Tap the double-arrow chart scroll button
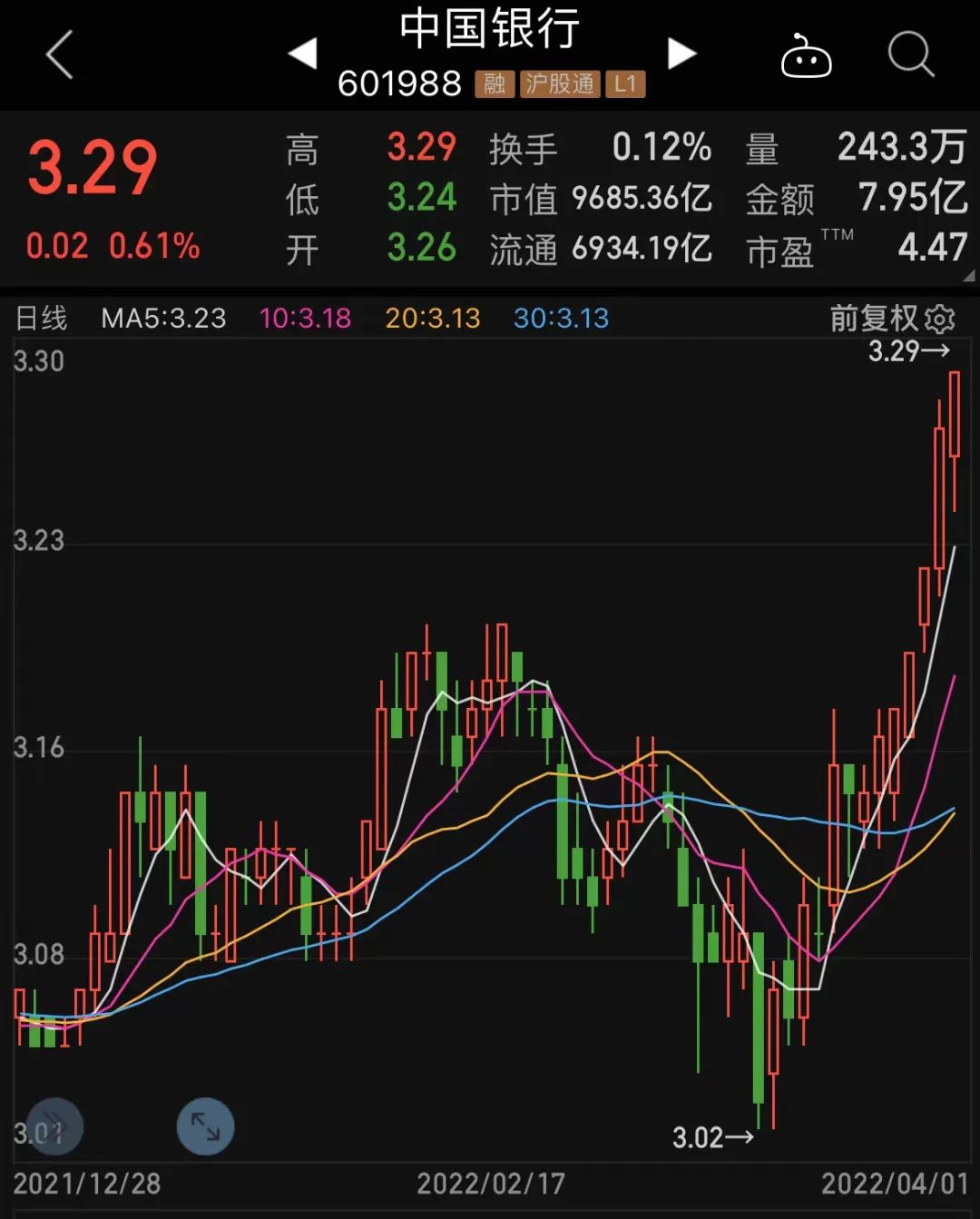The image size is (980, 1219). (x=54, y=1126)
